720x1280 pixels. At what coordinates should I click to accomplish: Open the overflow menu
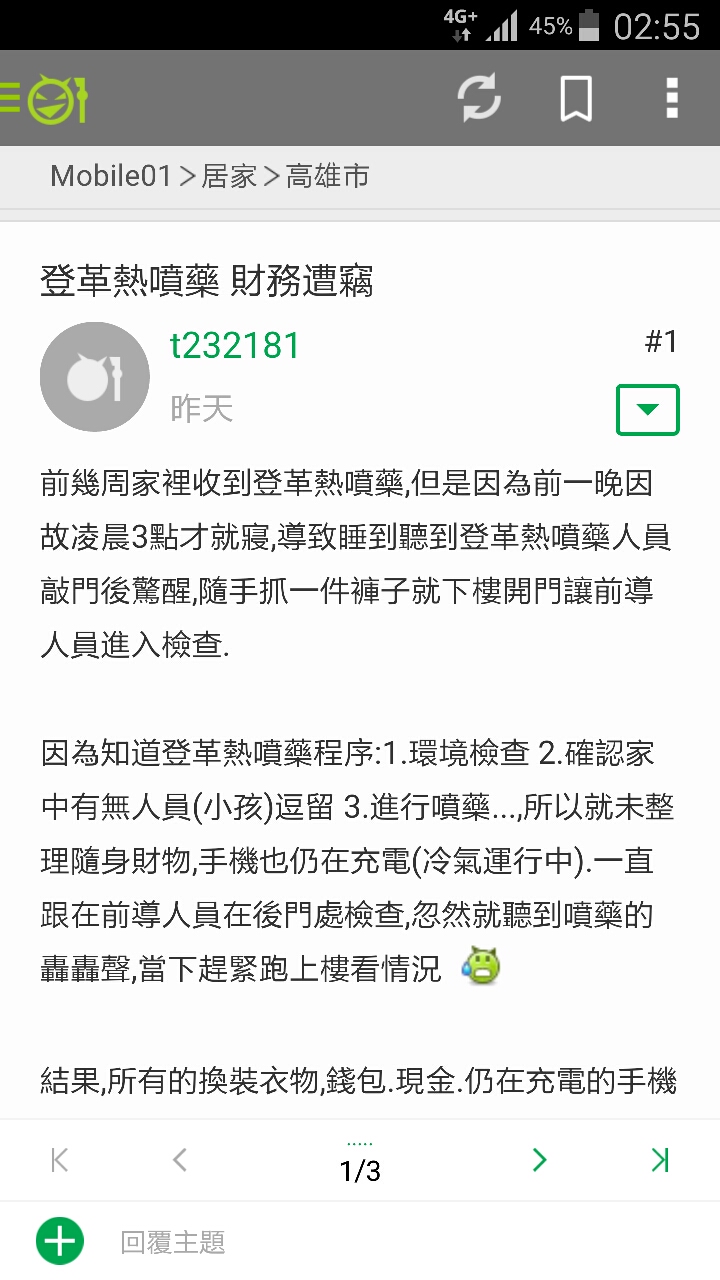pos(671,98)
